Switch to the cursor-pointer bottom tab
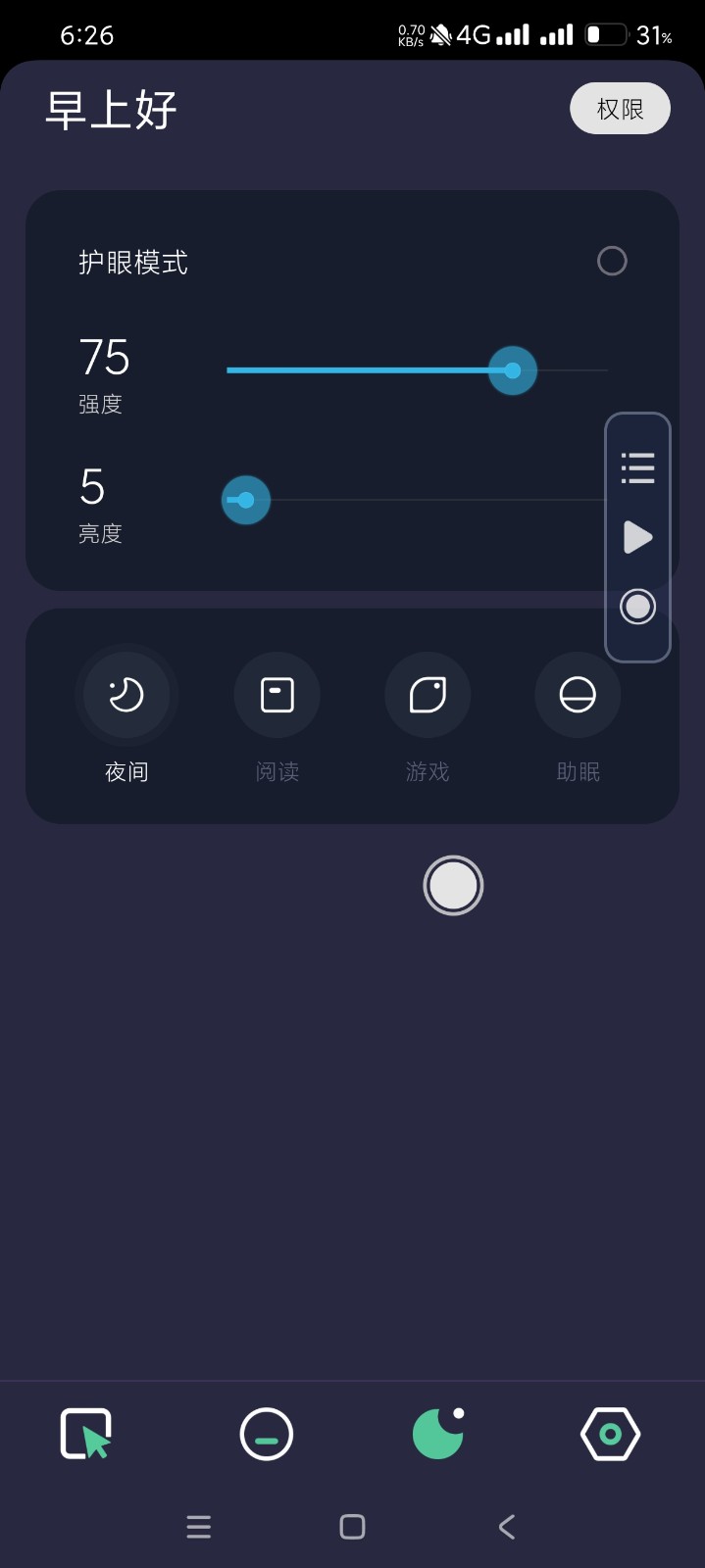The width and height of the screenshot is (705, 1568). click(86, 1434)
